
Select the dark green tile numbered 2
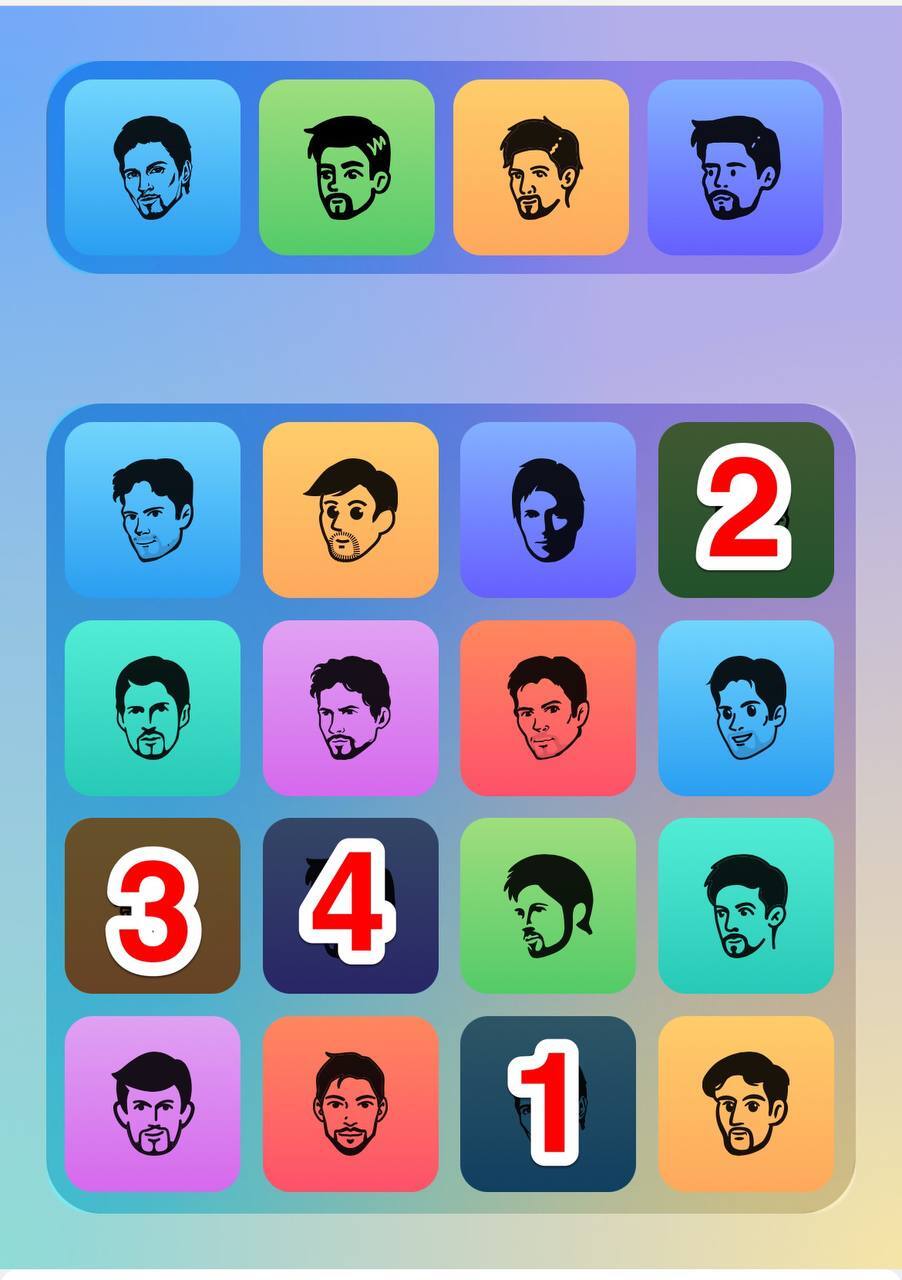[745, 509]
